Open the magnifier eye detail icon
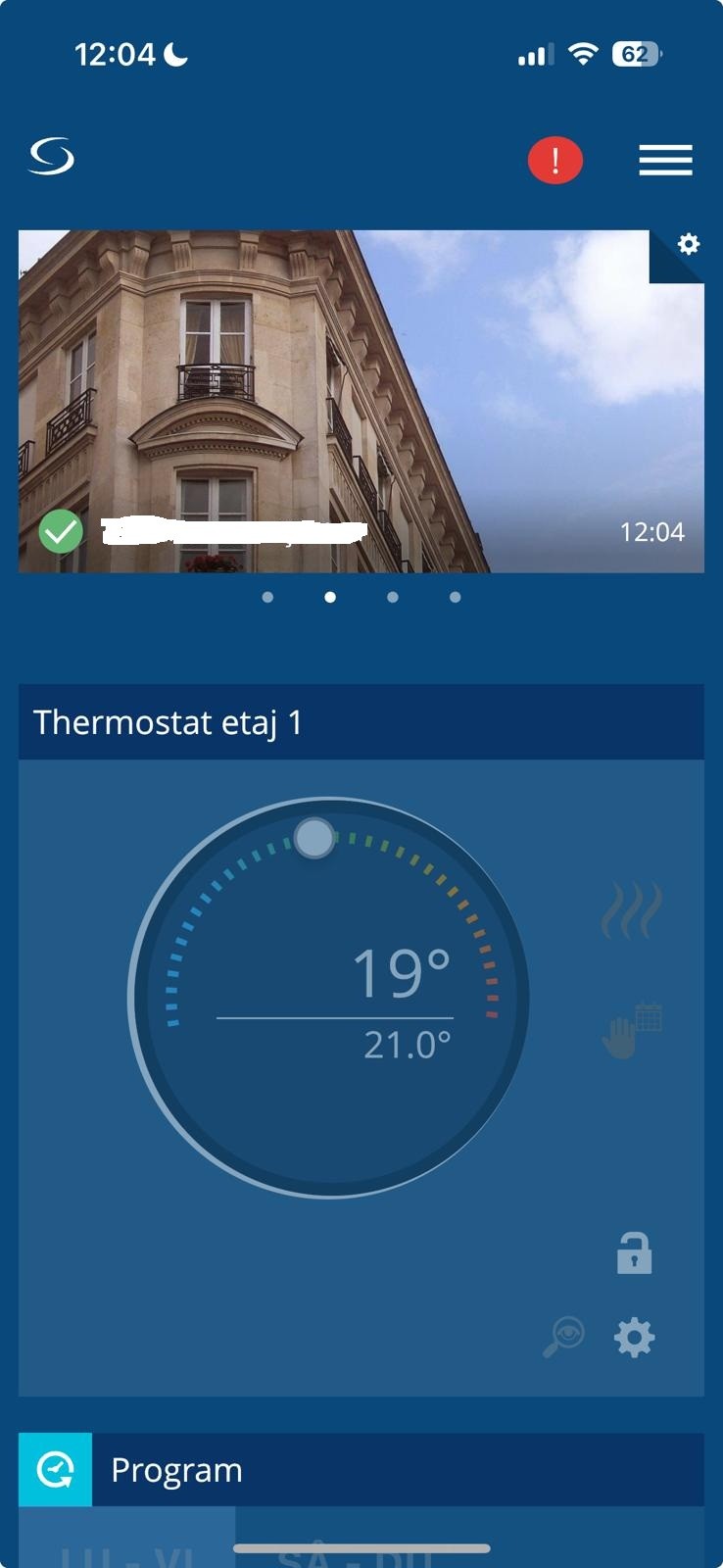This screenshot has height=1568, width=723. point(564,1337)
